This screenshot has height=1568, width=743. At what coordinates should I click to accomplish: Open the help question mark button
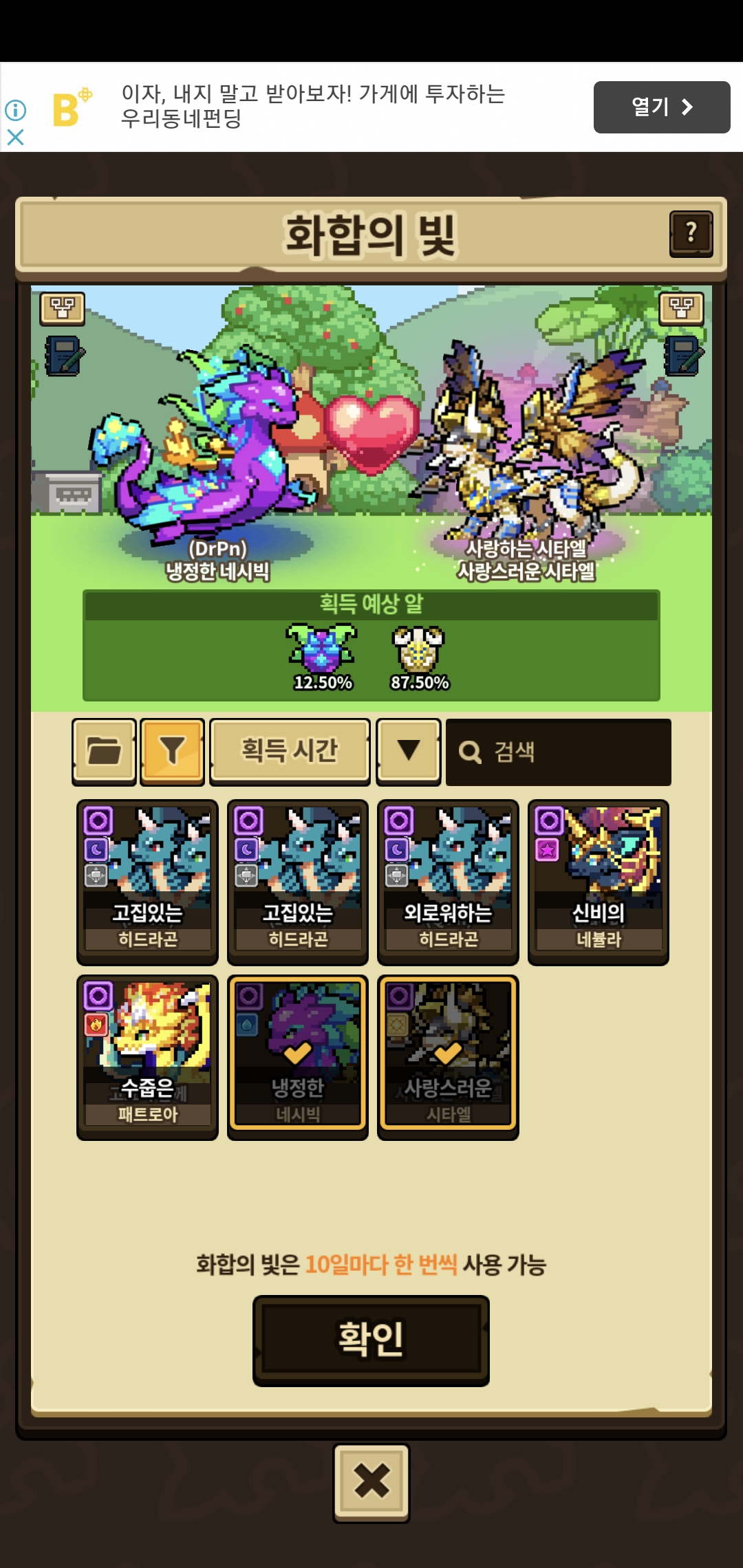tap(691, 234)
